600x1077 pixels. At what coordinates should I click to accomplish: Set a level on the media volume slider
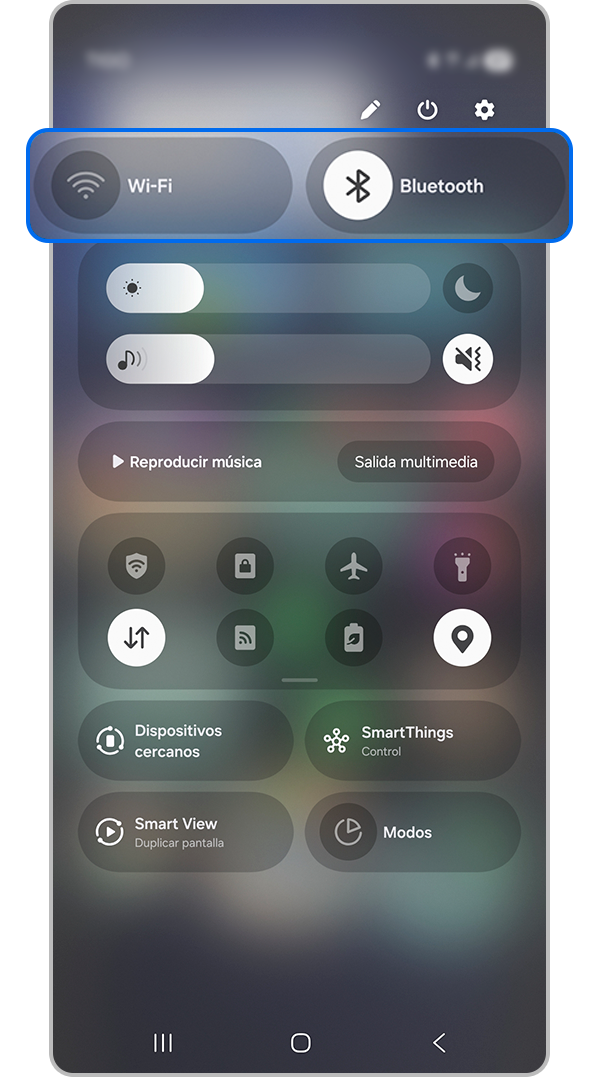(268, 359)
